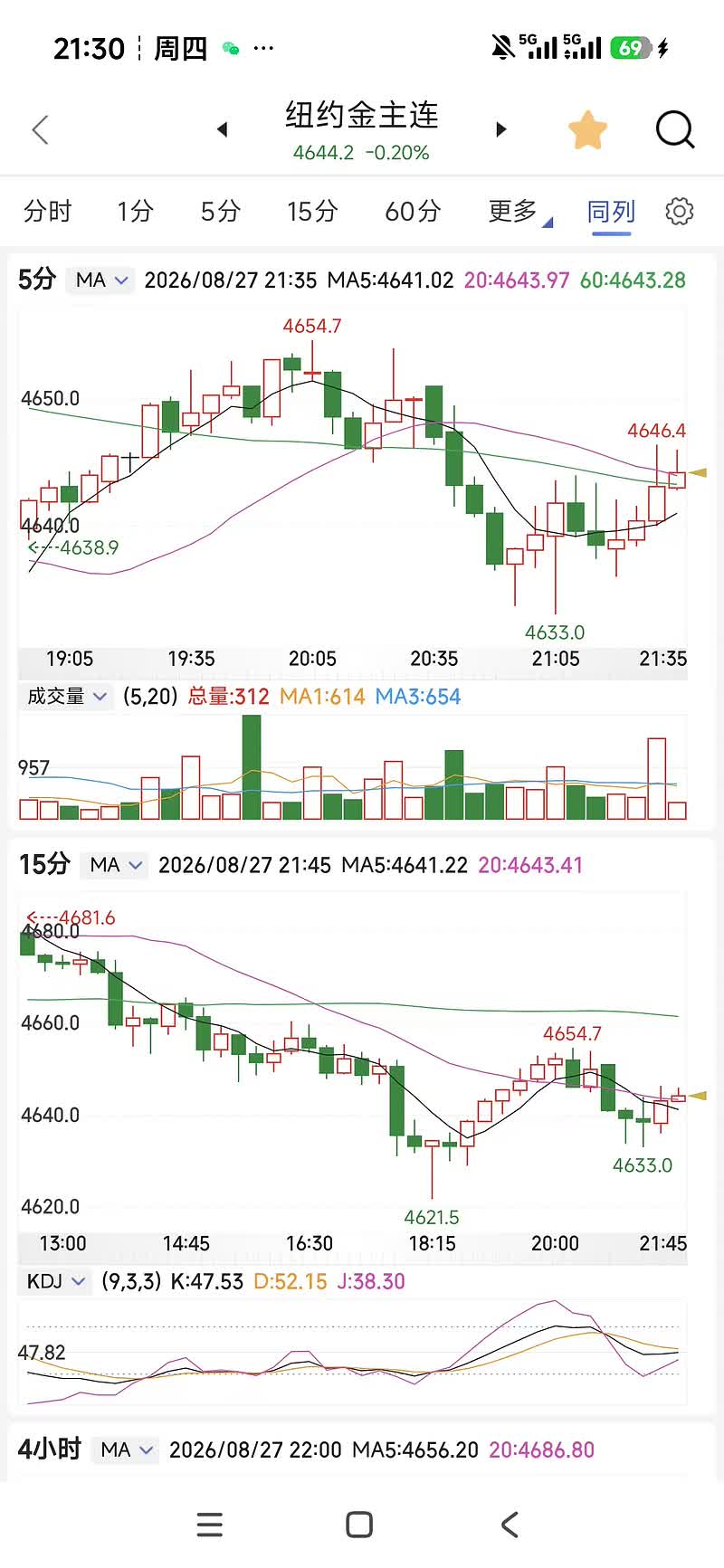The height and width of the screenshot is (1568, 724).
Task: Open recent apps from navigation bar
Action: click(x=209, y=1525)
